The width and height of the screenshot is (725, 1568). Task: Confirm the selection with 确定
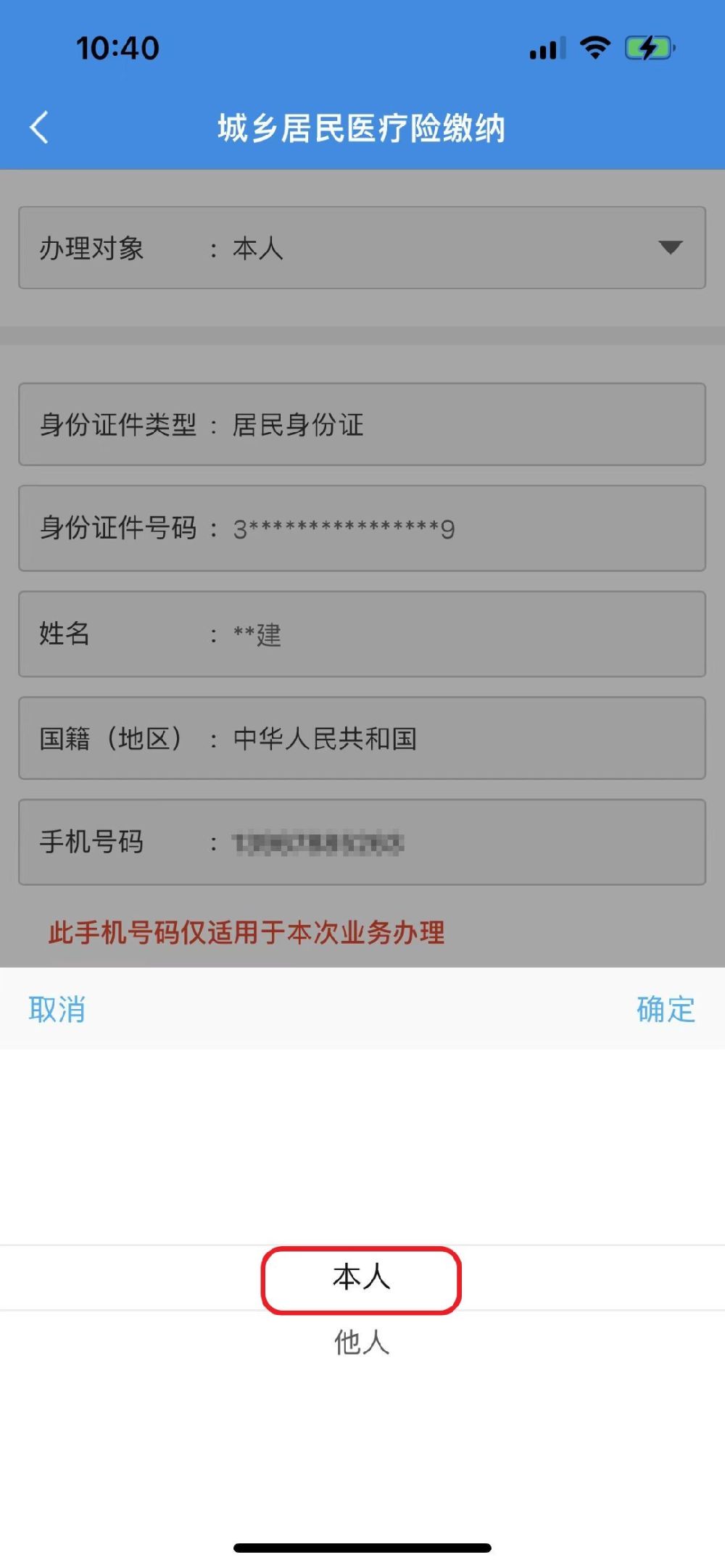click(x=666, y=1009)
